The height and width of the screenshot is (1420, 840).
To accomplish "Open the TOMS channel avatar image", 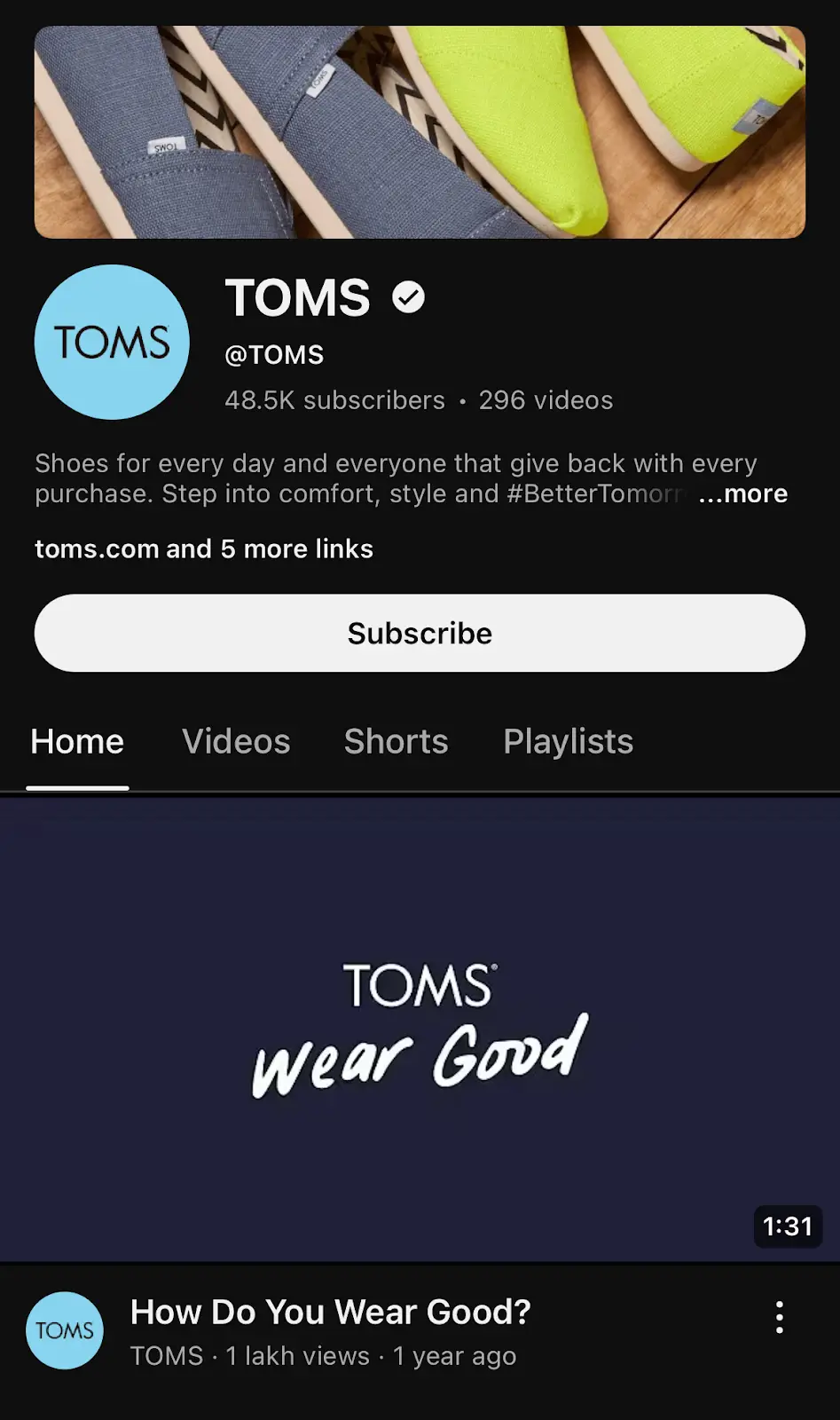I will 111,343.
